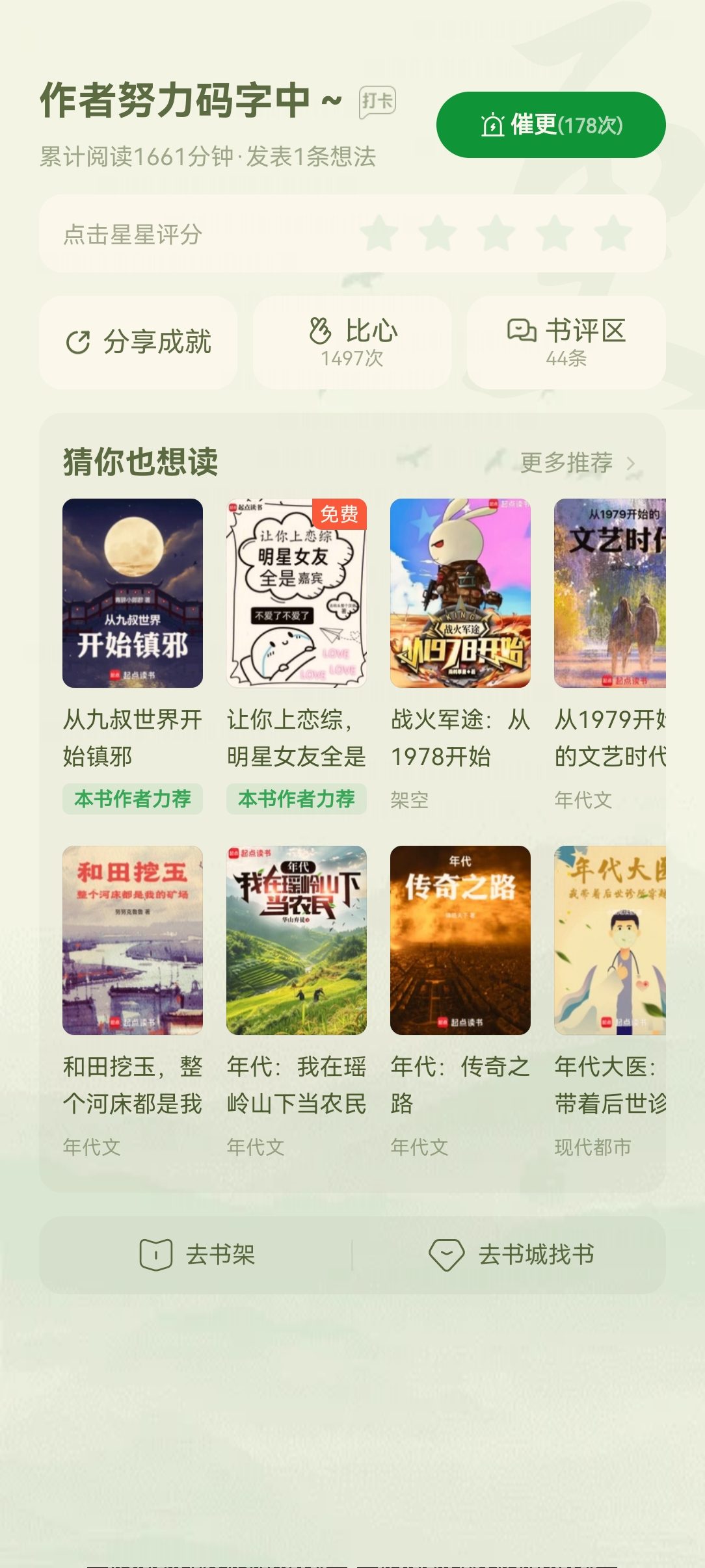This screenshot has width=705, height=1568.
Task: Tap 去书城找书 to browse bookstore
Action: (511, 1255)
